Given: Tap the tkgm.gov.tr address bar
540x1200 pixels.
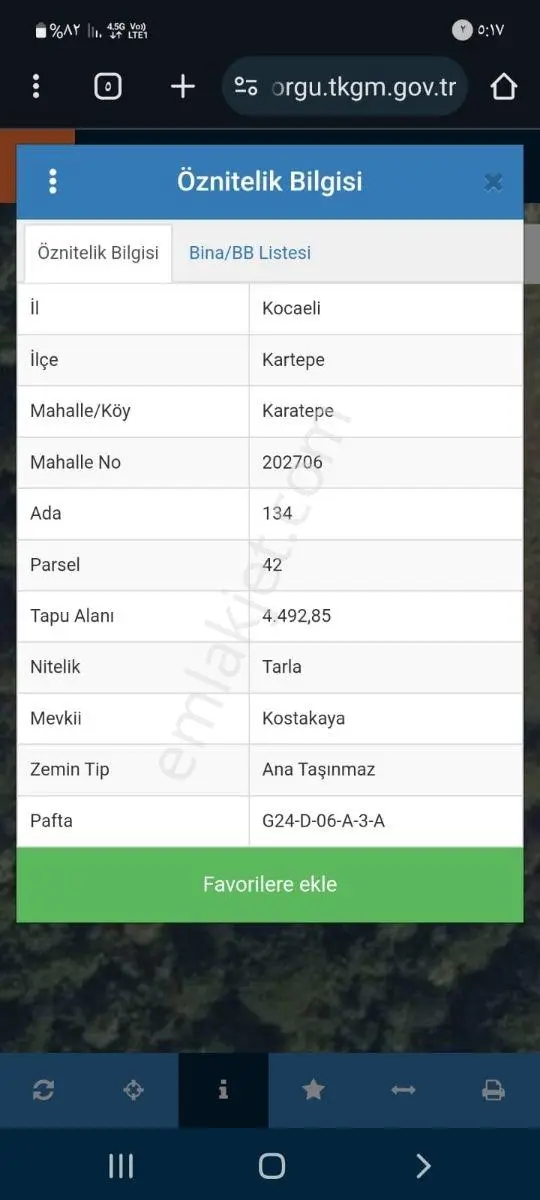Looking at the screenshot, I should 345,86.
